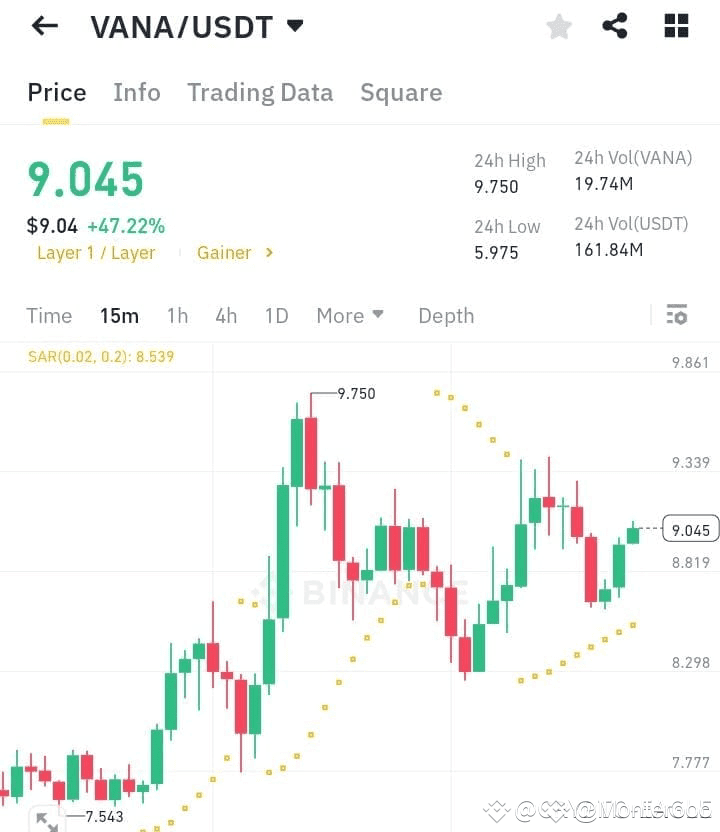Screen dimensions: 720x832
Task: Open the Square tab
Action: [x=400, y=92]
